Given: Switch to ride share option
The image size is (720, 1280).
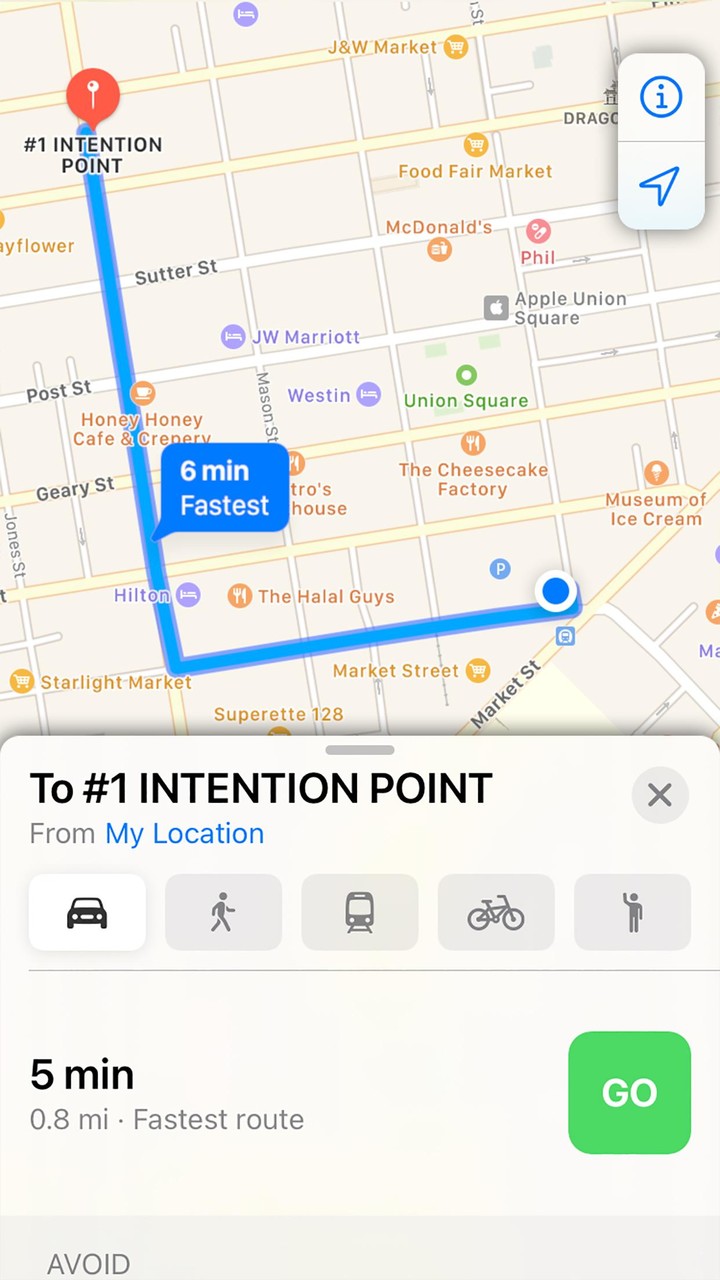Looking at the screenshot, I should tap(632, 912).
